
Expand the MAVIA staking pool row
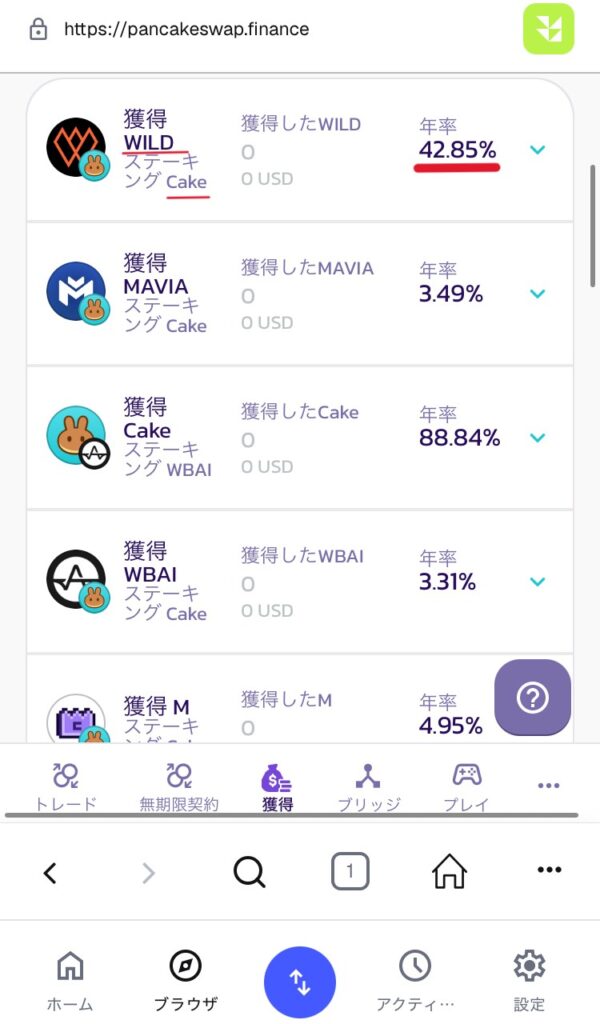(537, 294)
